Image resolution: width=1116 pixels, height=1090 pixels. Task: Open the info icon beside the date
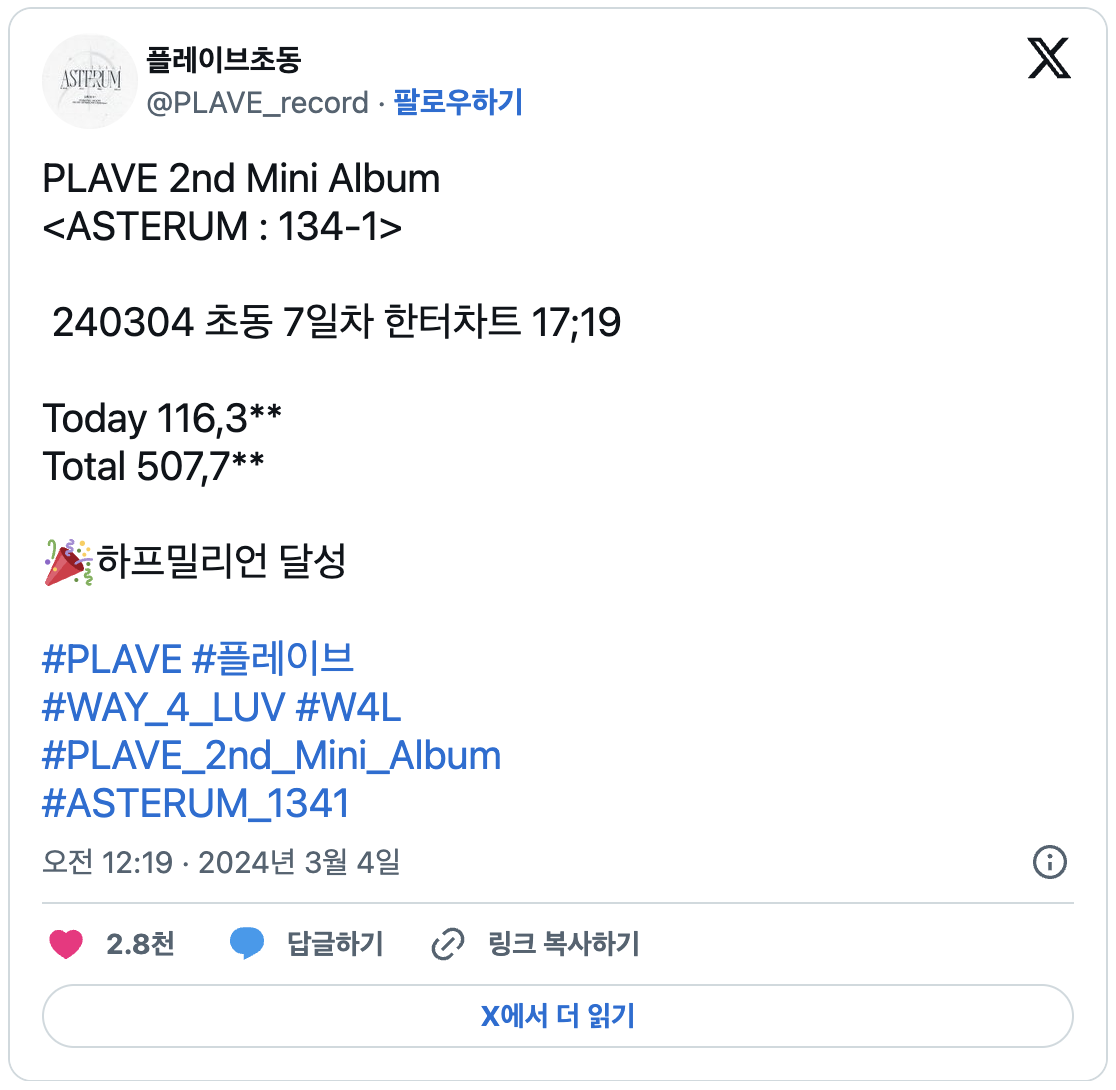click(1049, 862)
